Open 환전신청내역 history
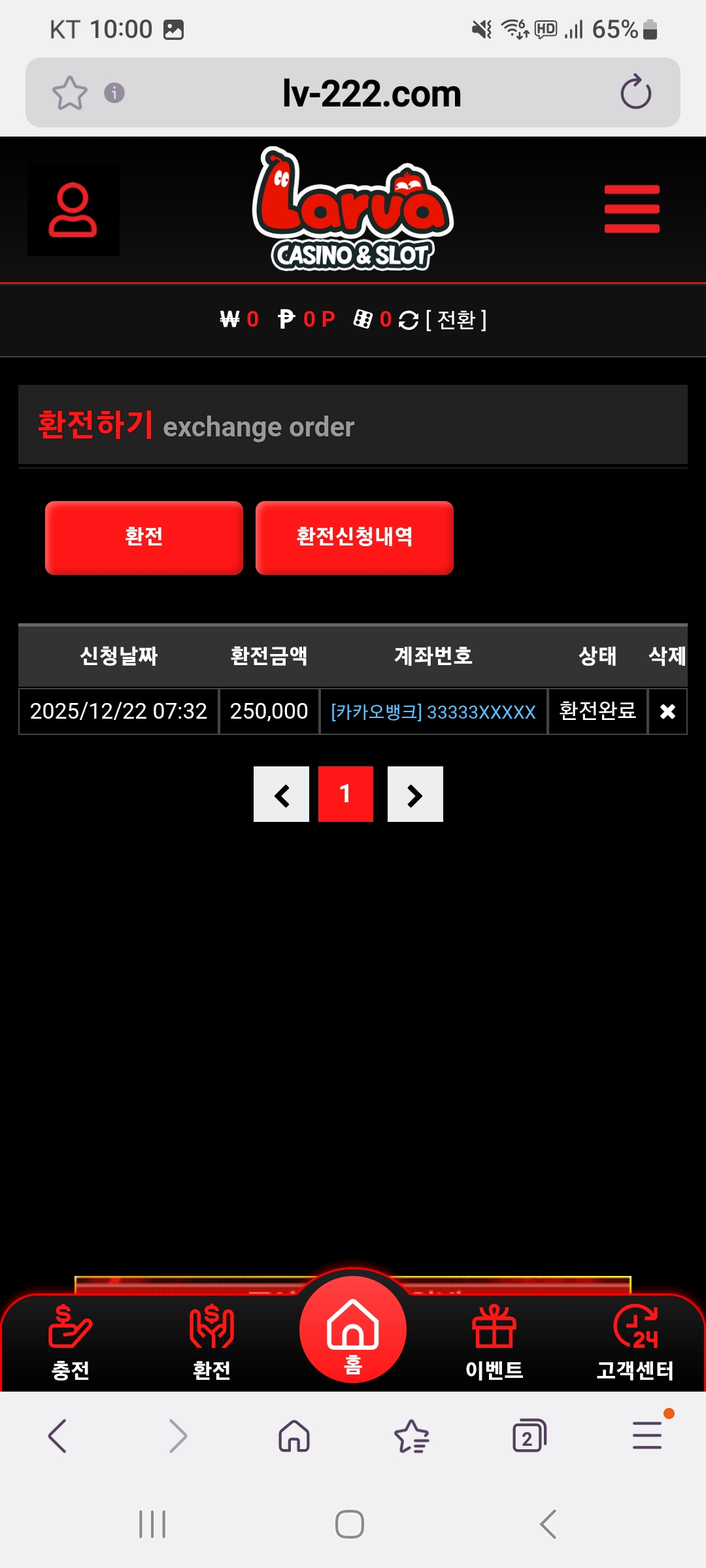 [354, 538]
